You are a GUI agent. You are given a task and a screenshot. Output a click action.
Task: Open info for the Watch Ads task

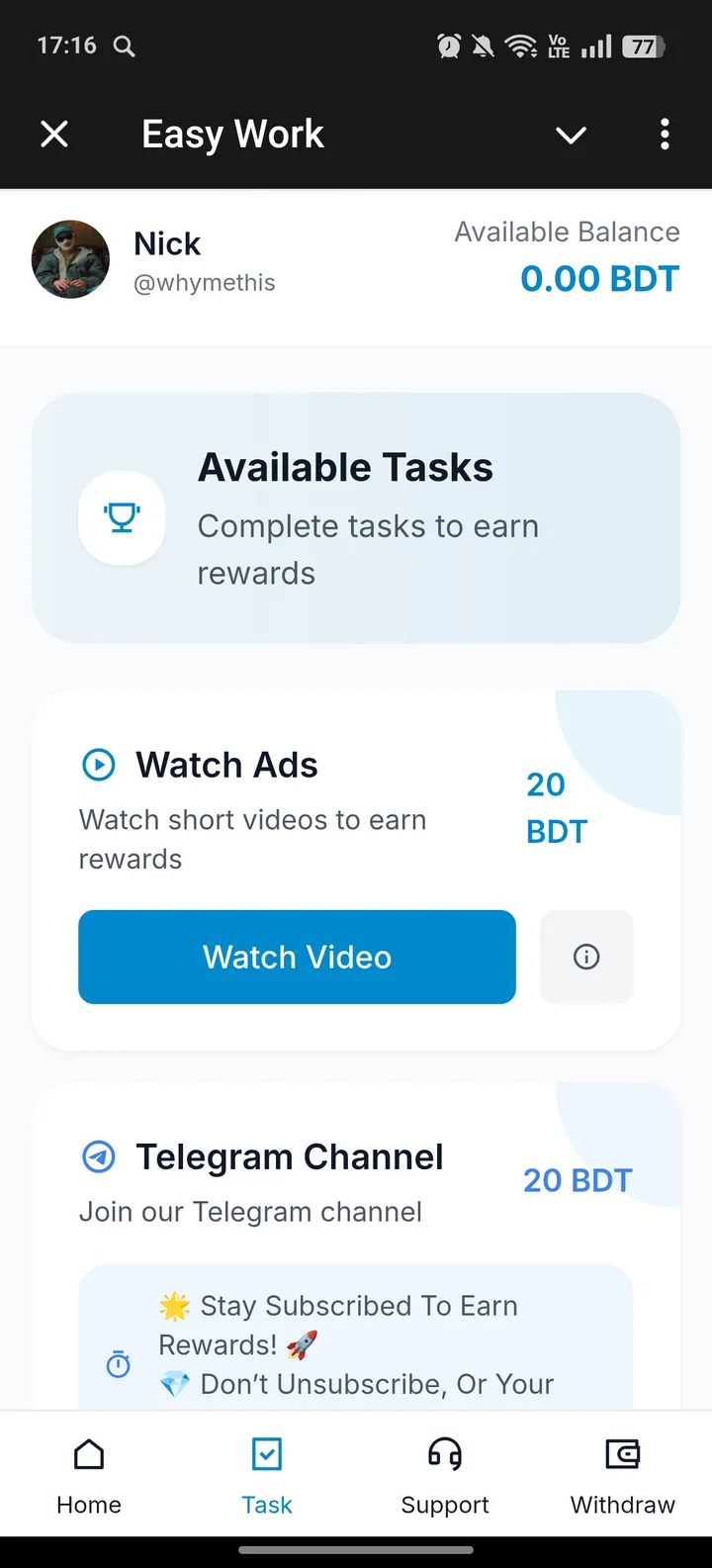click(x=586, y=957)
